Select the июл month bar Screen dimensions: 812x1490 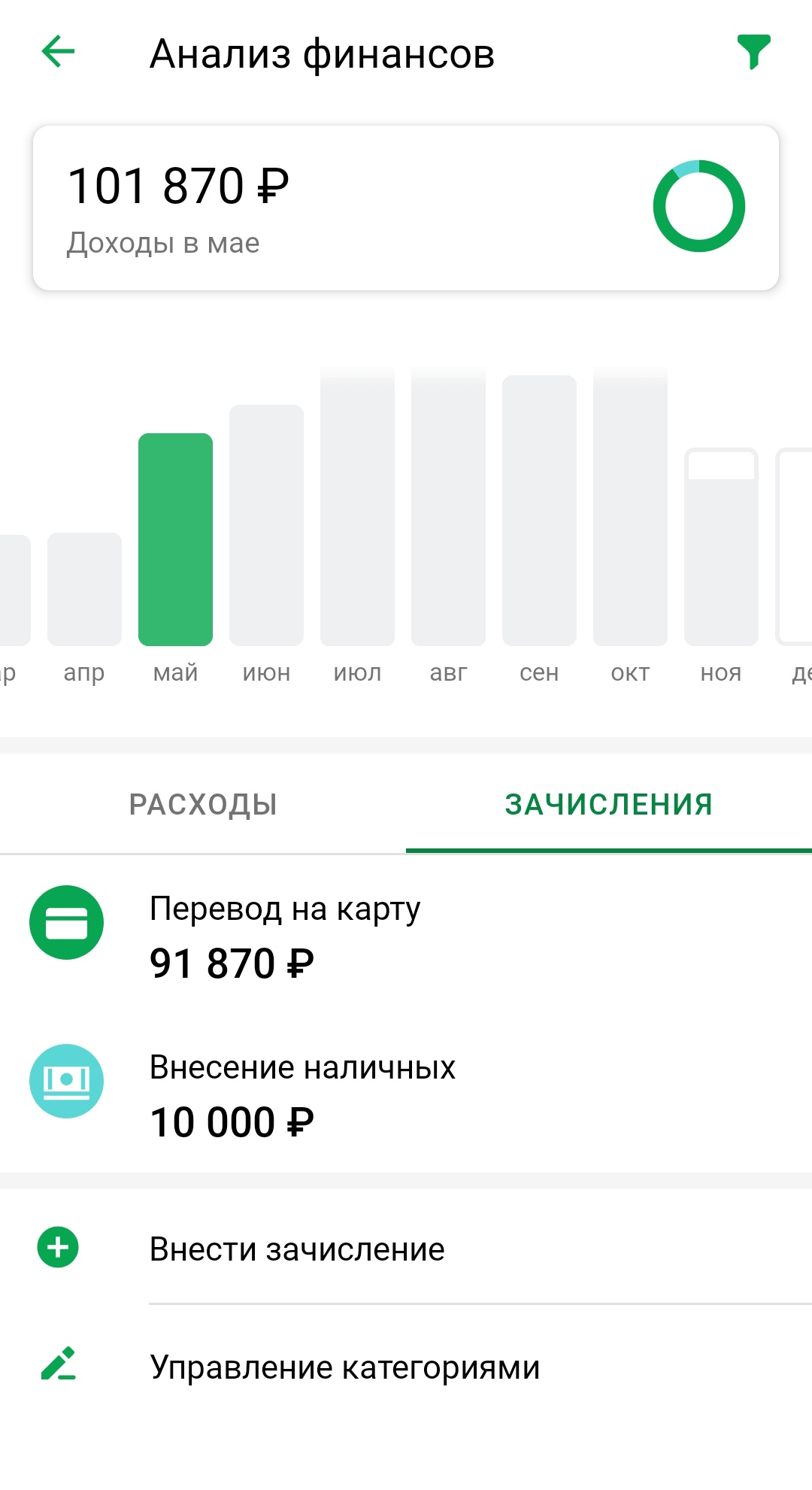(357, 508)
